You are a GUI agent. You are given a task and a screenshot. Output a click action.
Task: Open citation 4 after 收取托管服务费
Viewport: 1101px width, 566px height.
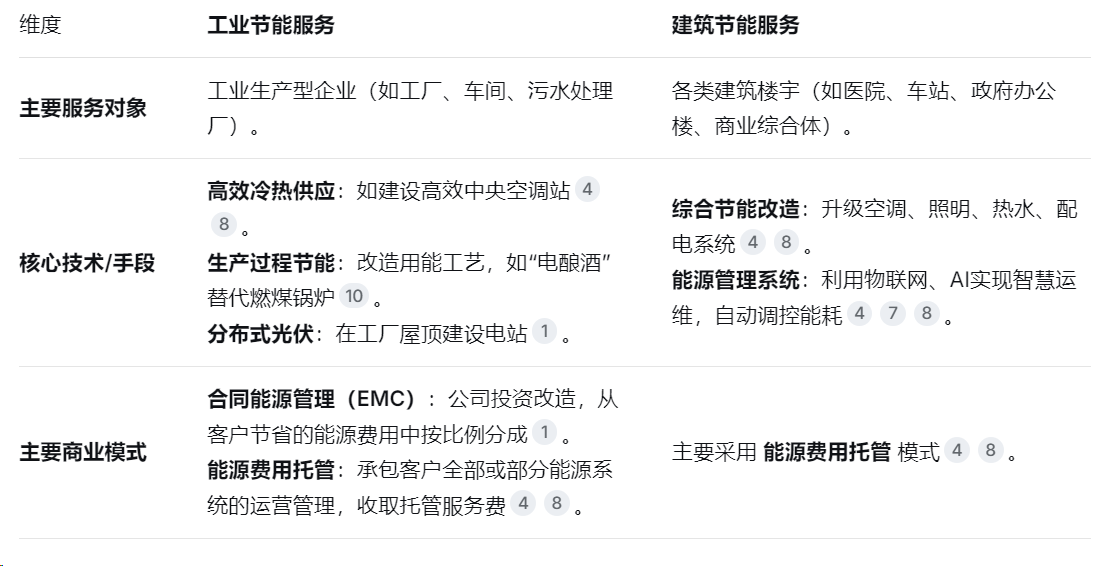(522, 503)
